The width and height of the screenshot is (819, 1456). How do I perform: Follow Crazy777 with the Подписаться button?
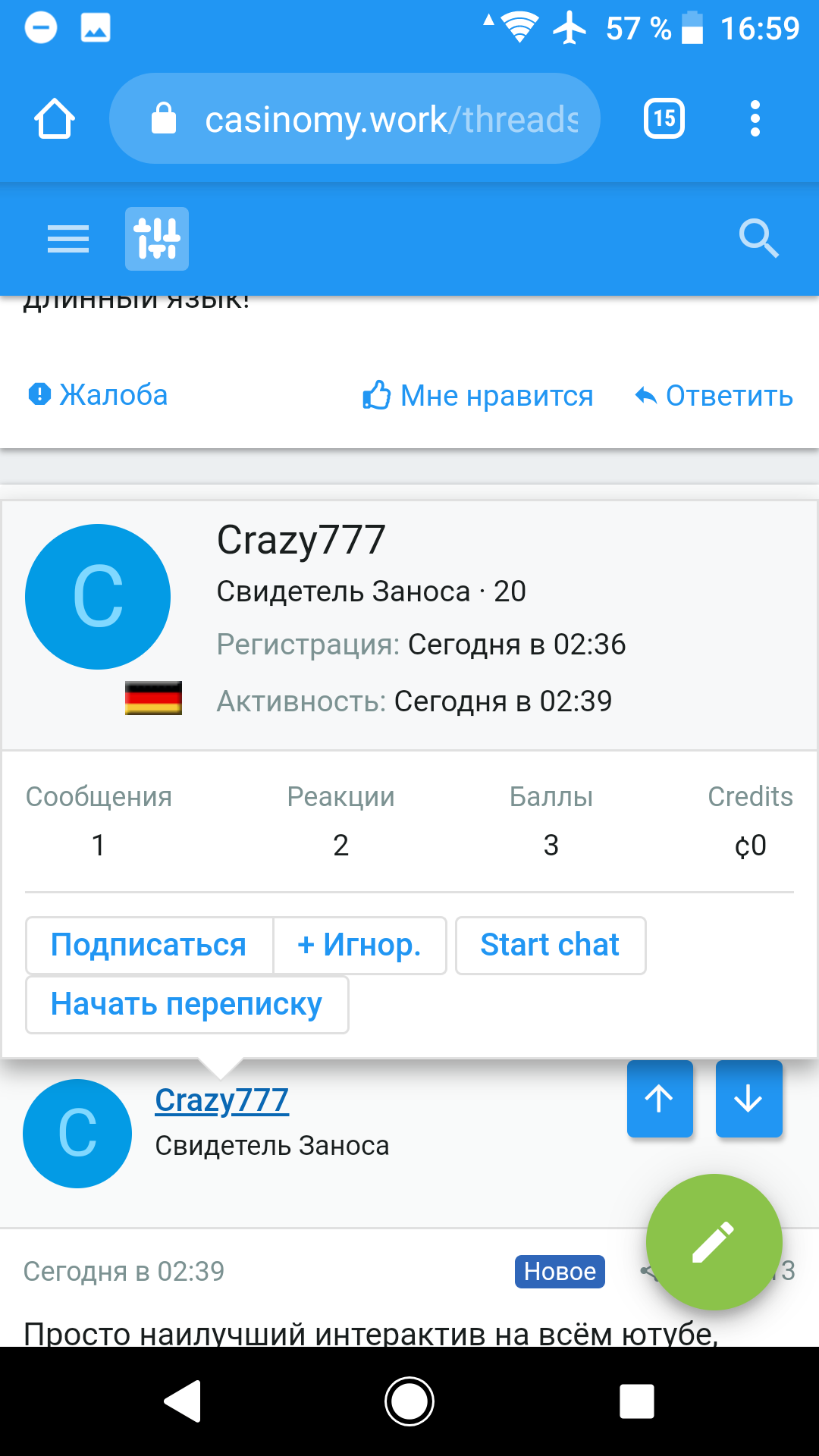tap(149, 945)
